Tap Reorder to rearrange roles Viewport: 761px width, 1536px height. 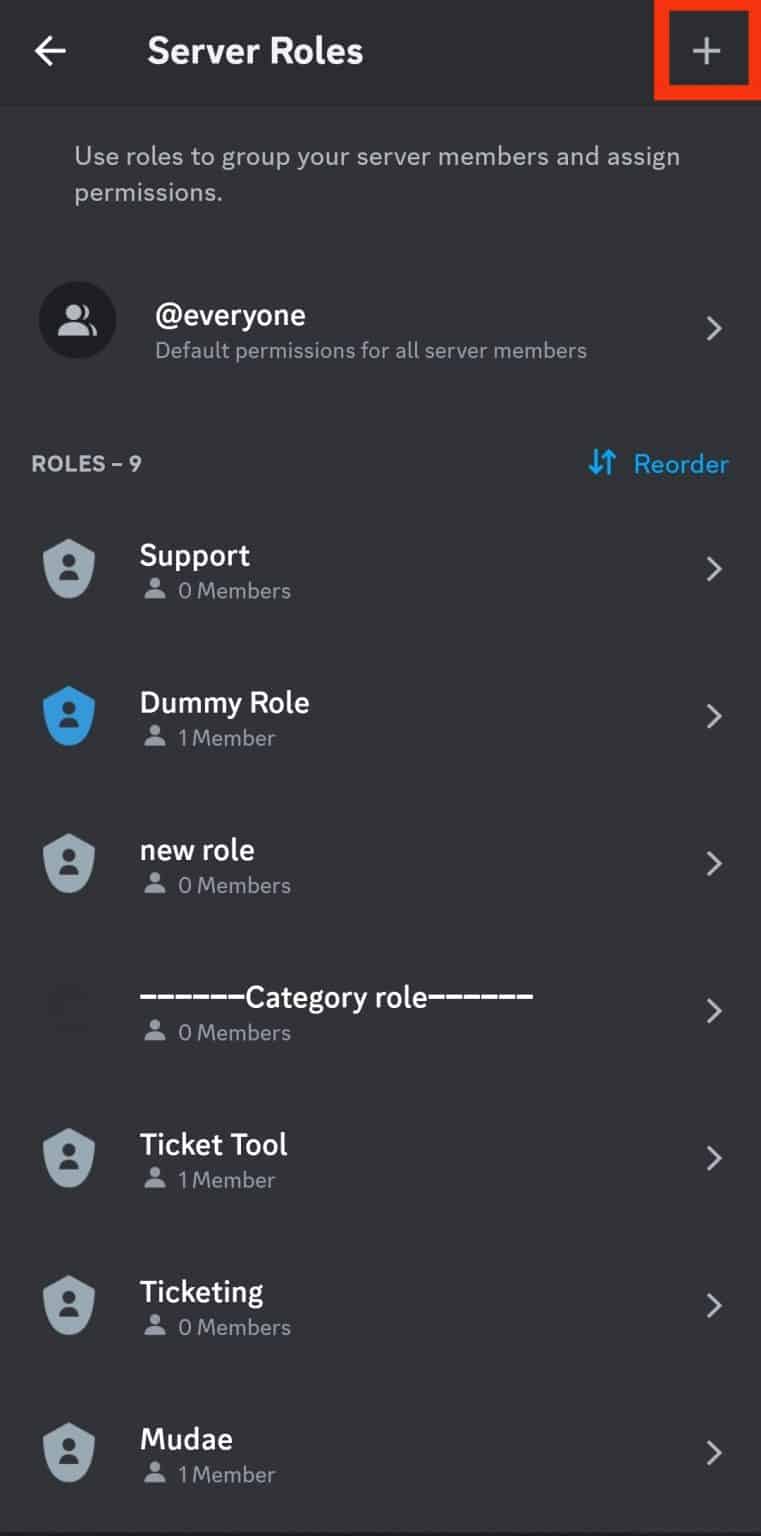click(681, 463)
